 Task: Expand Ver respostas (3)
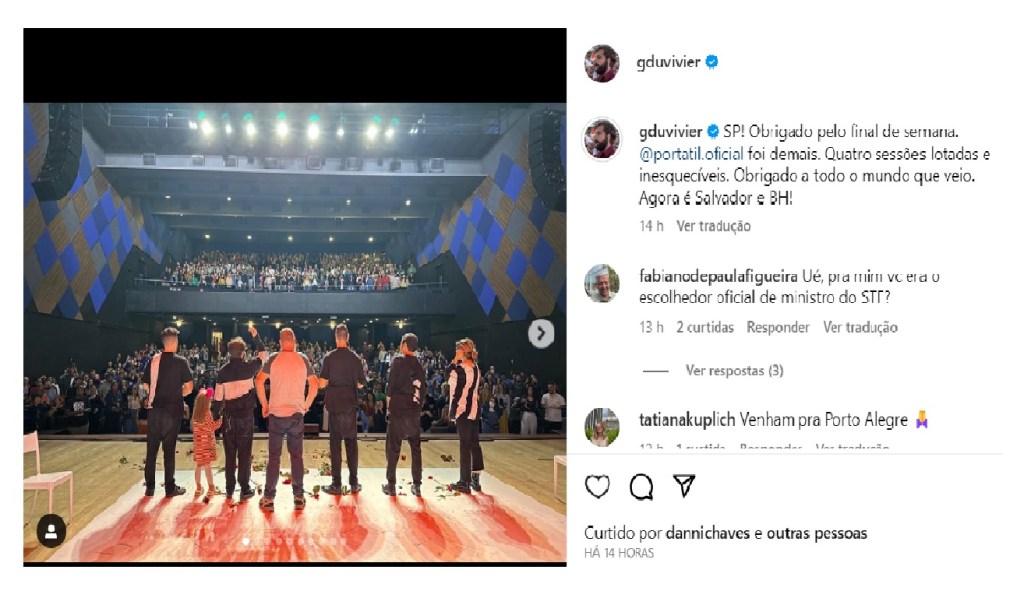pos(734,370)
